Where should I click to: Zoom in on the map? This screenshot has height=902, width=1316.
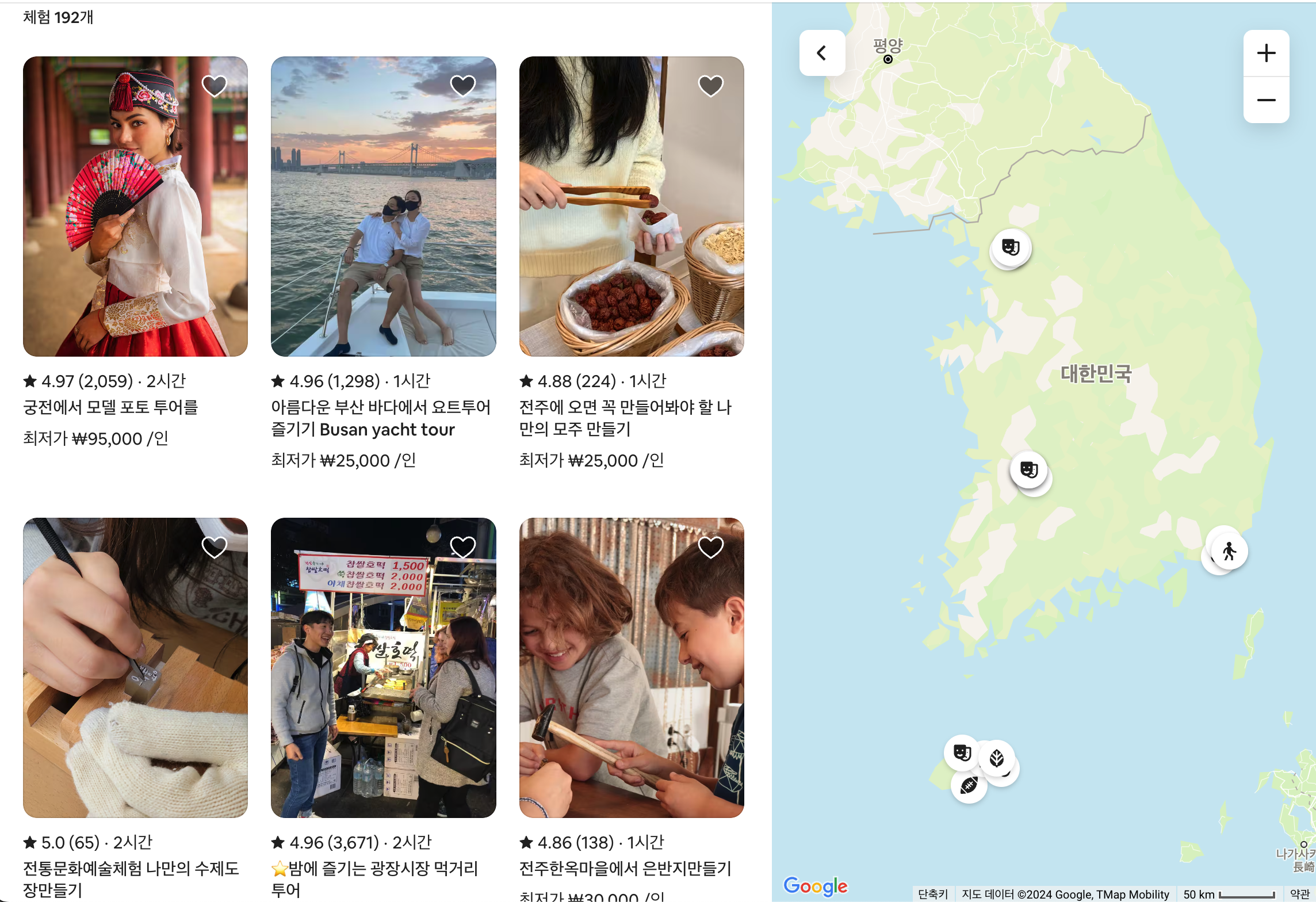[x=1266, y=53]
